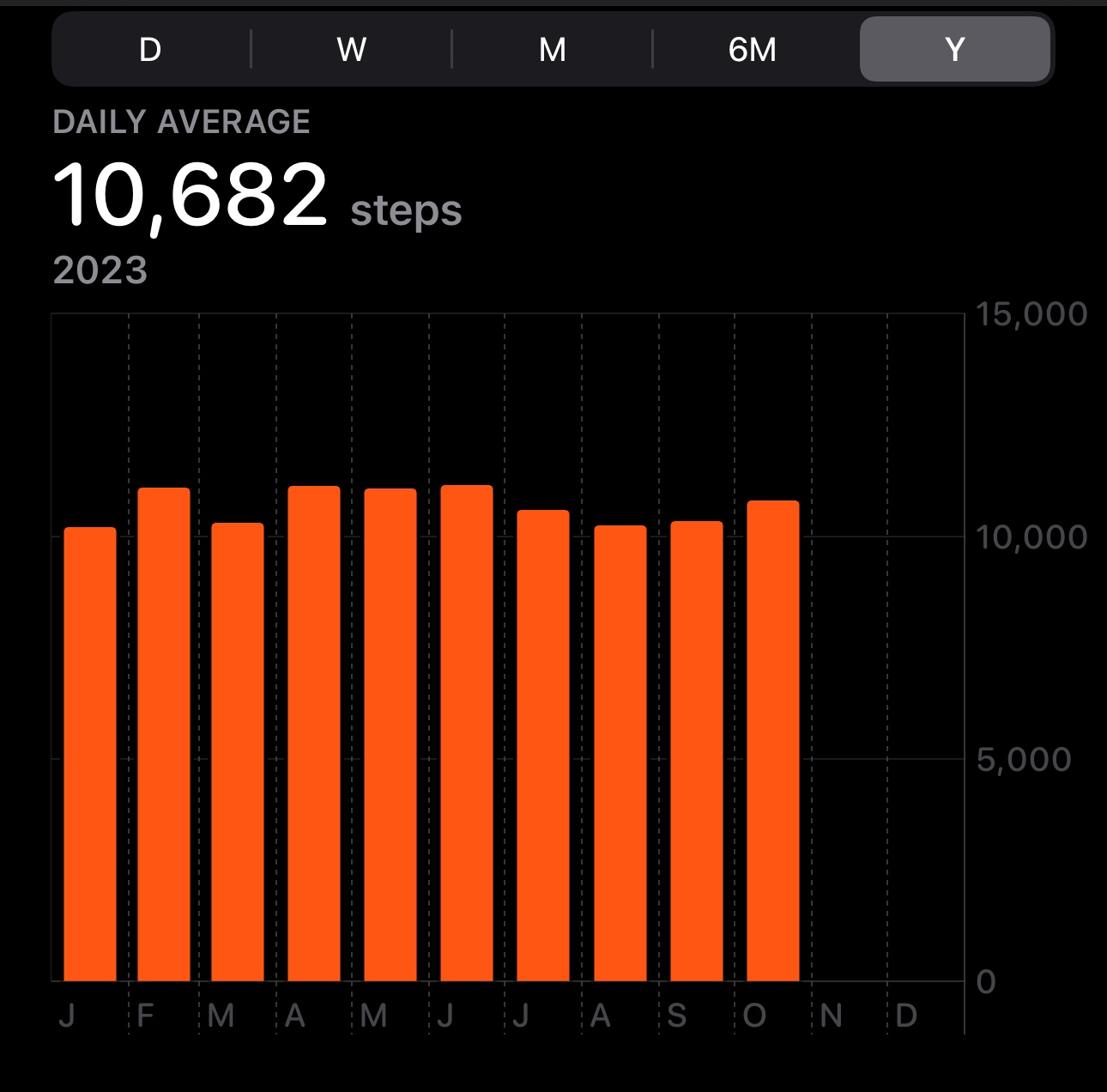This screenshot has height=1092, width=1107.
Task: Select the Y yearly view
Action: tap(954, 50)
